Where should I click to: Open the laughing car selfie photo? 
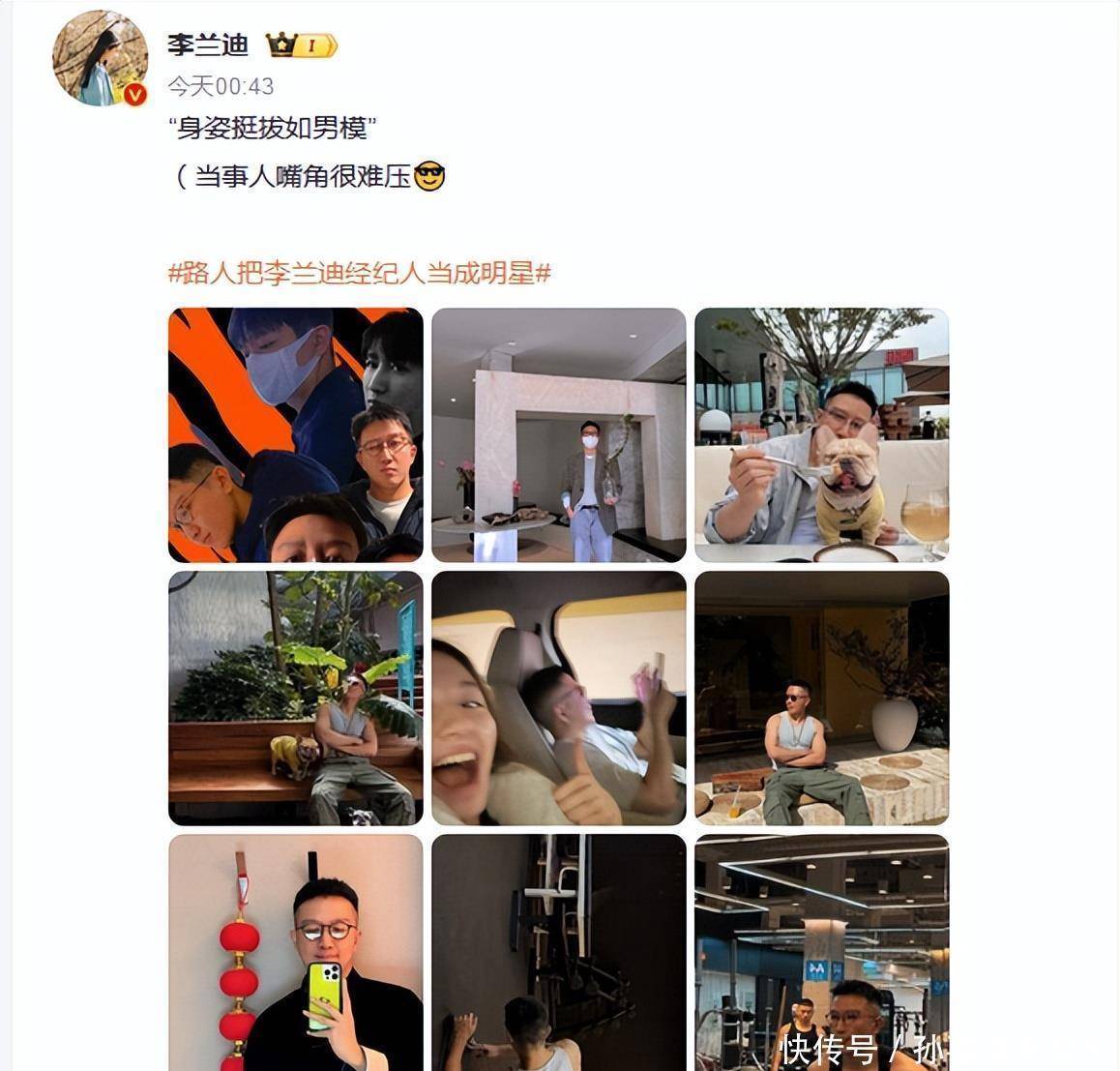tap(558, 698)
